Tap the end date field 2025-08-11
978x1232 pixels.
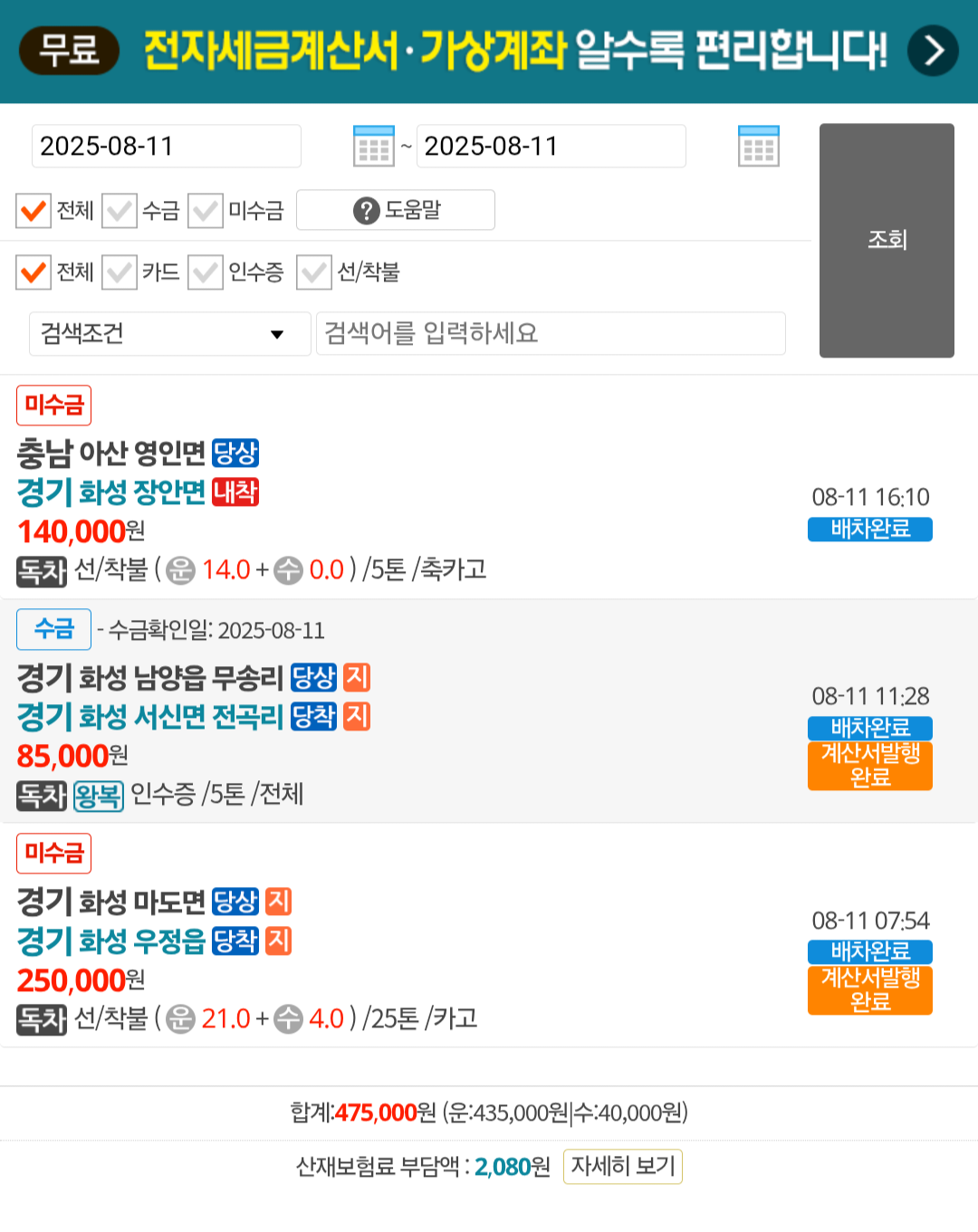tap(551, 147)
